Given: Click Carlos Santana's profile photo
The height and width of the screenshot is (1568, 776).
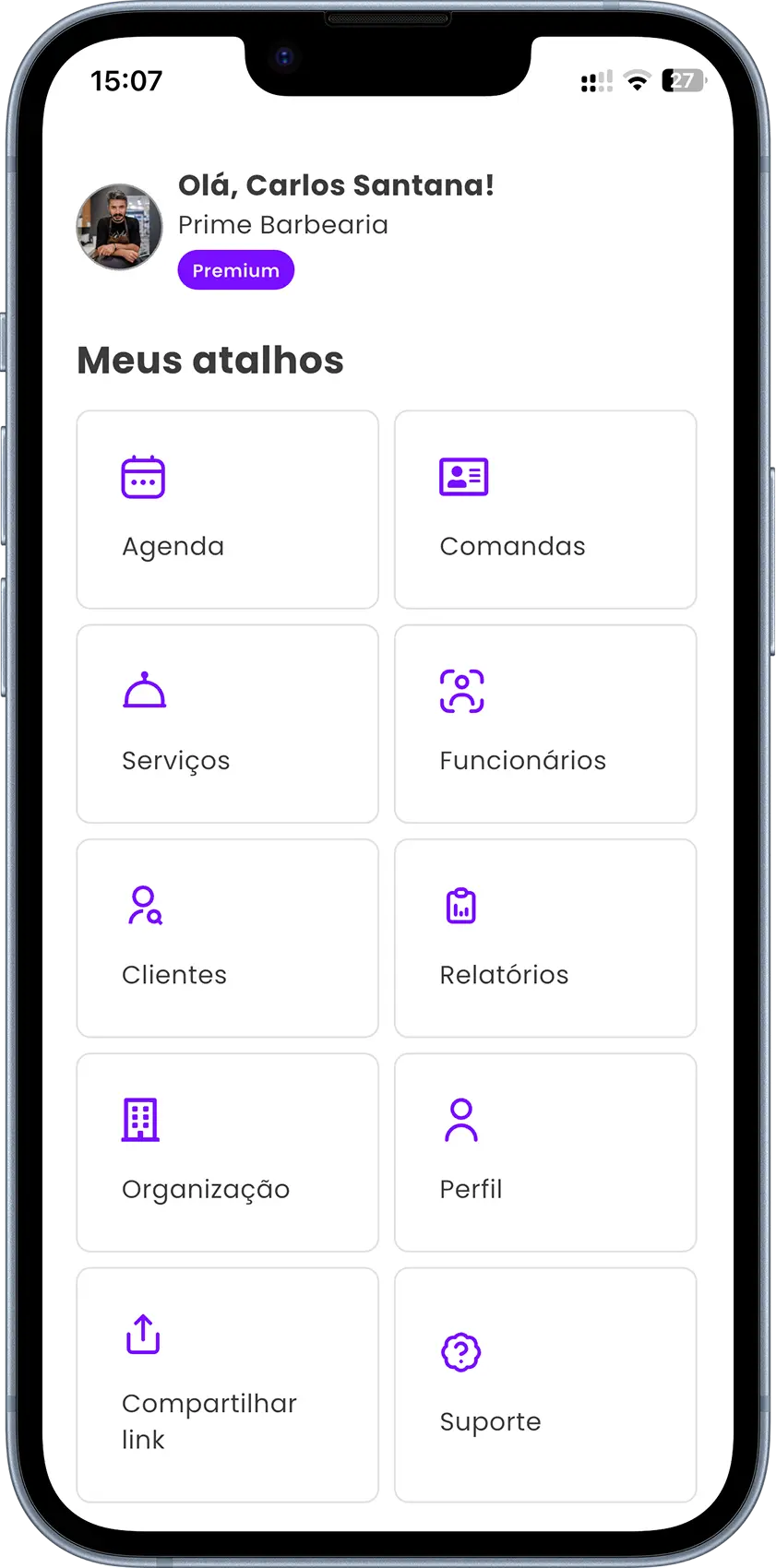Looking at the screenshot, I should 119,228.
